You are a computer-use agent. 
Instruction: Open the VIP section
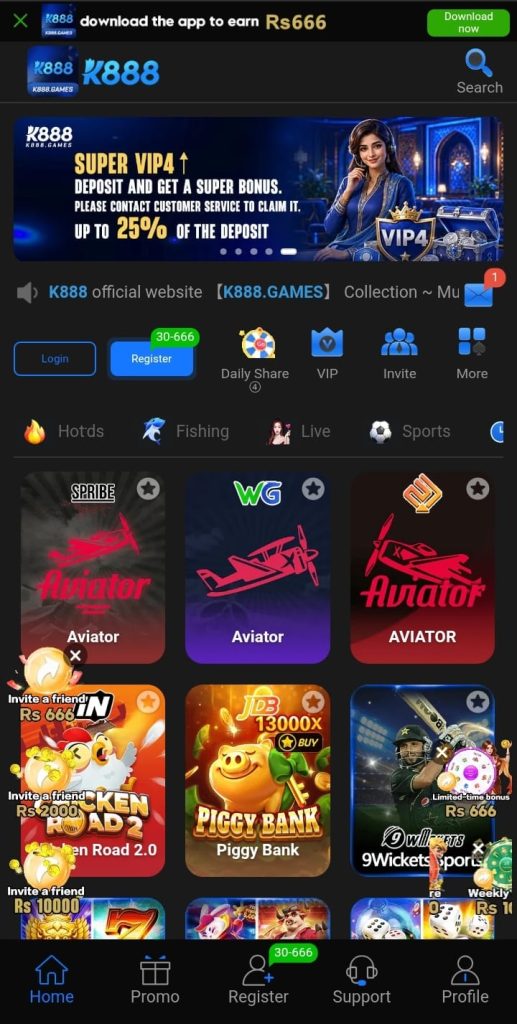327,354
